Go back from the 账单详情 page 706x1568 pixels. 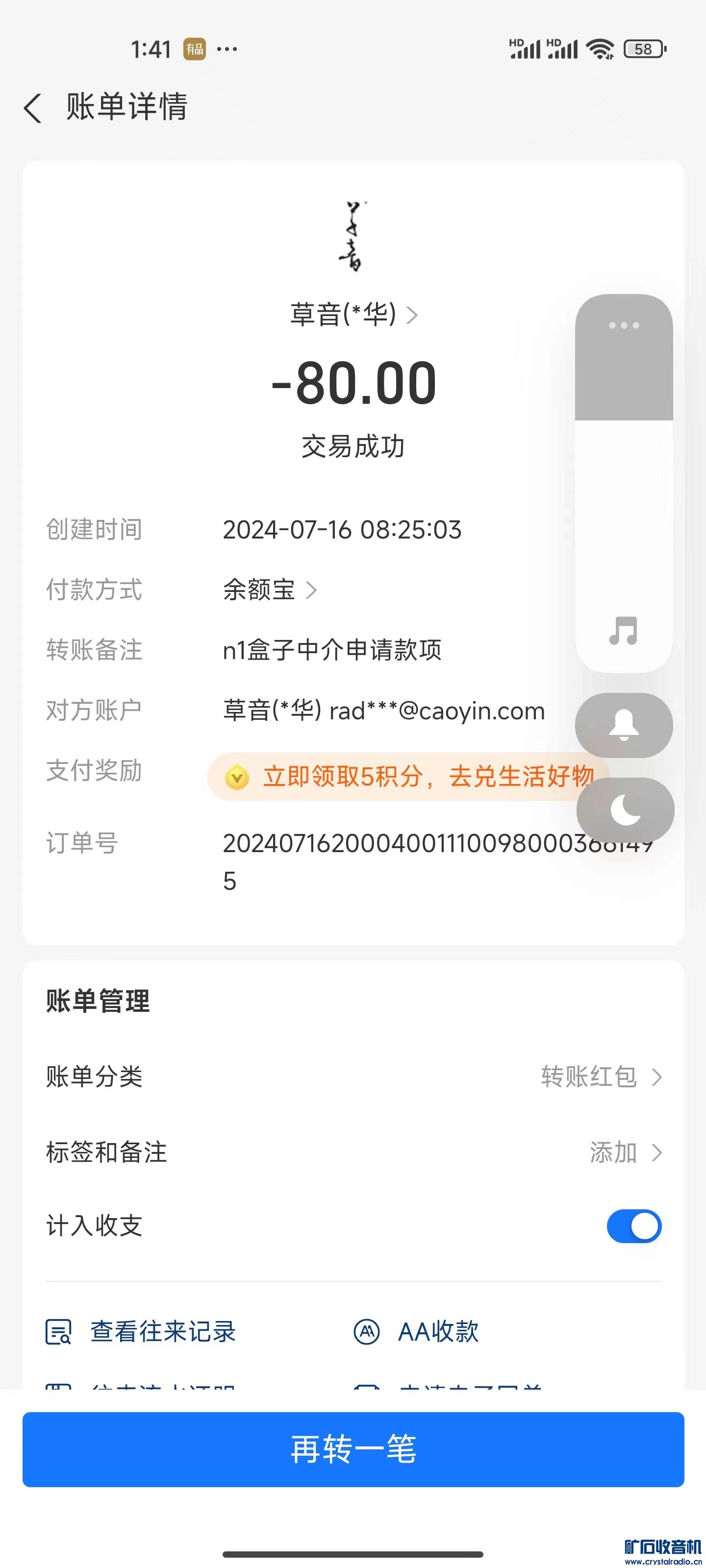point(33,108)
